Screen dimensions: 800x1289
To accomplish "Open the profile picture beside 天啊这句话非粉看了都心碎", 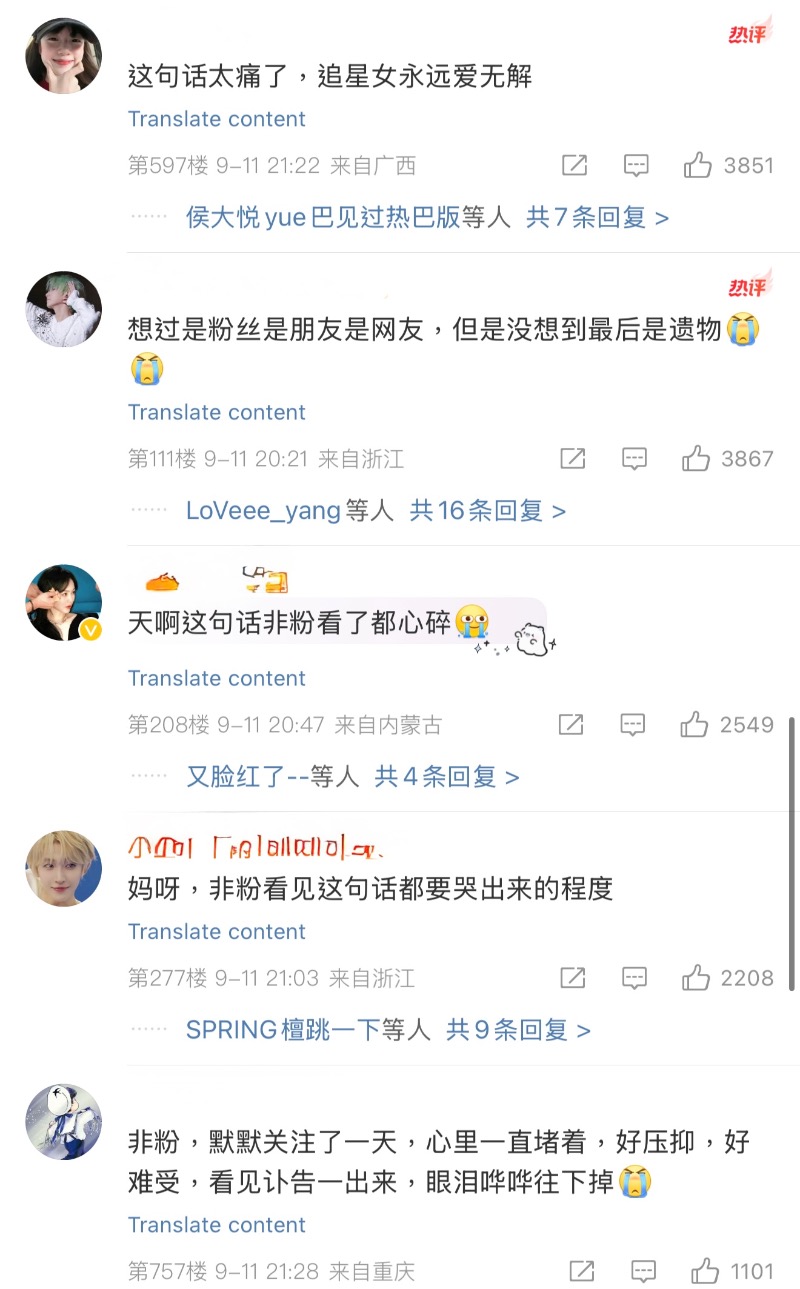I will point(63,602).
